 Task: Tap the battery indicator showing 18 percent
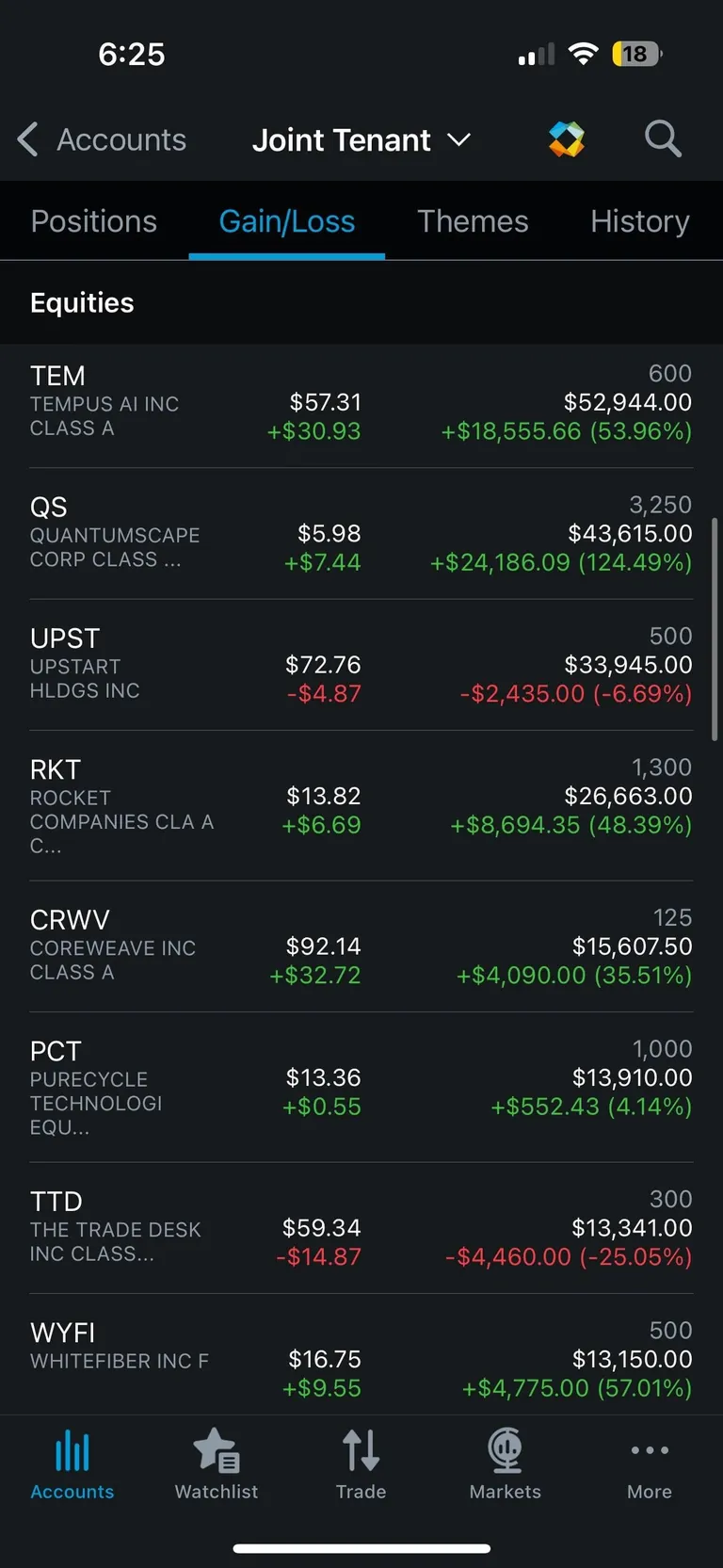(635, 54)
